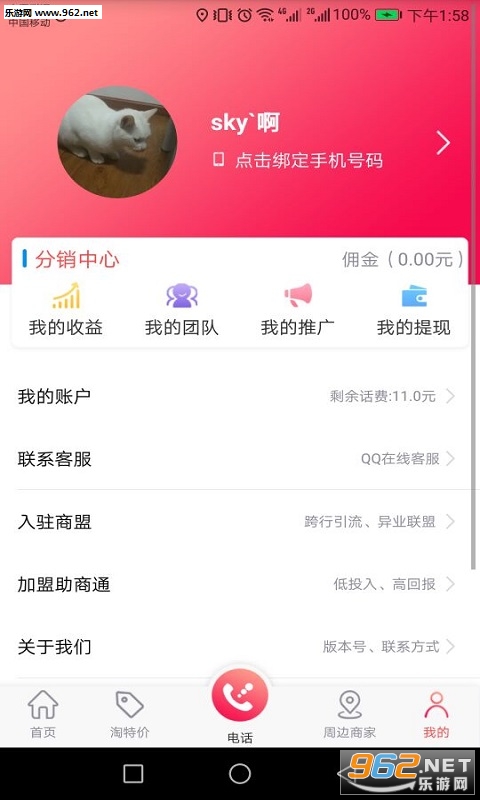This screenshot has height=800, width=480.
Task: Open the profile details arrow
Action: [x=443, y=143]
